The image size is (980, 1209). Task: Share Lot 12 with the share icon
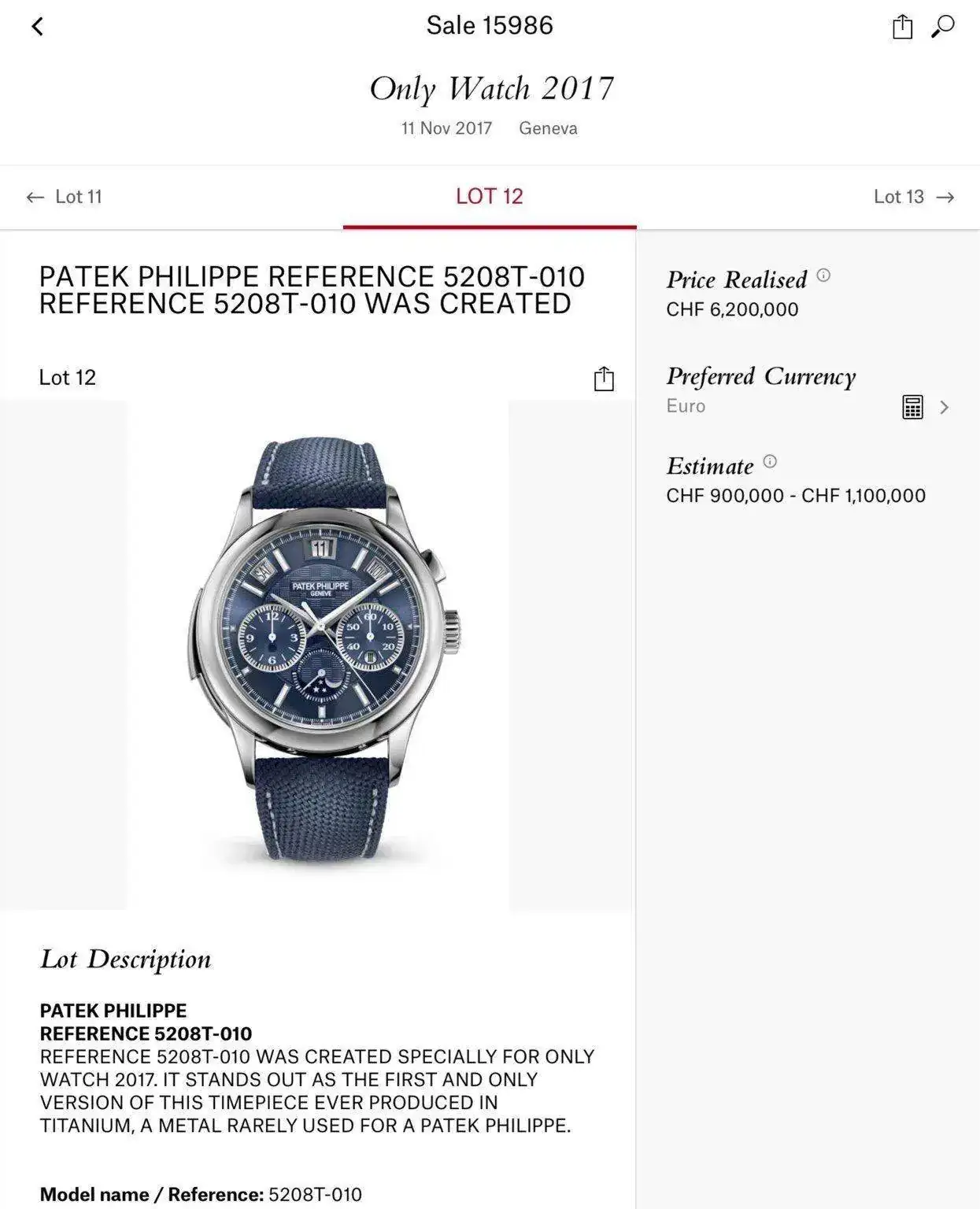coord(604,379)
